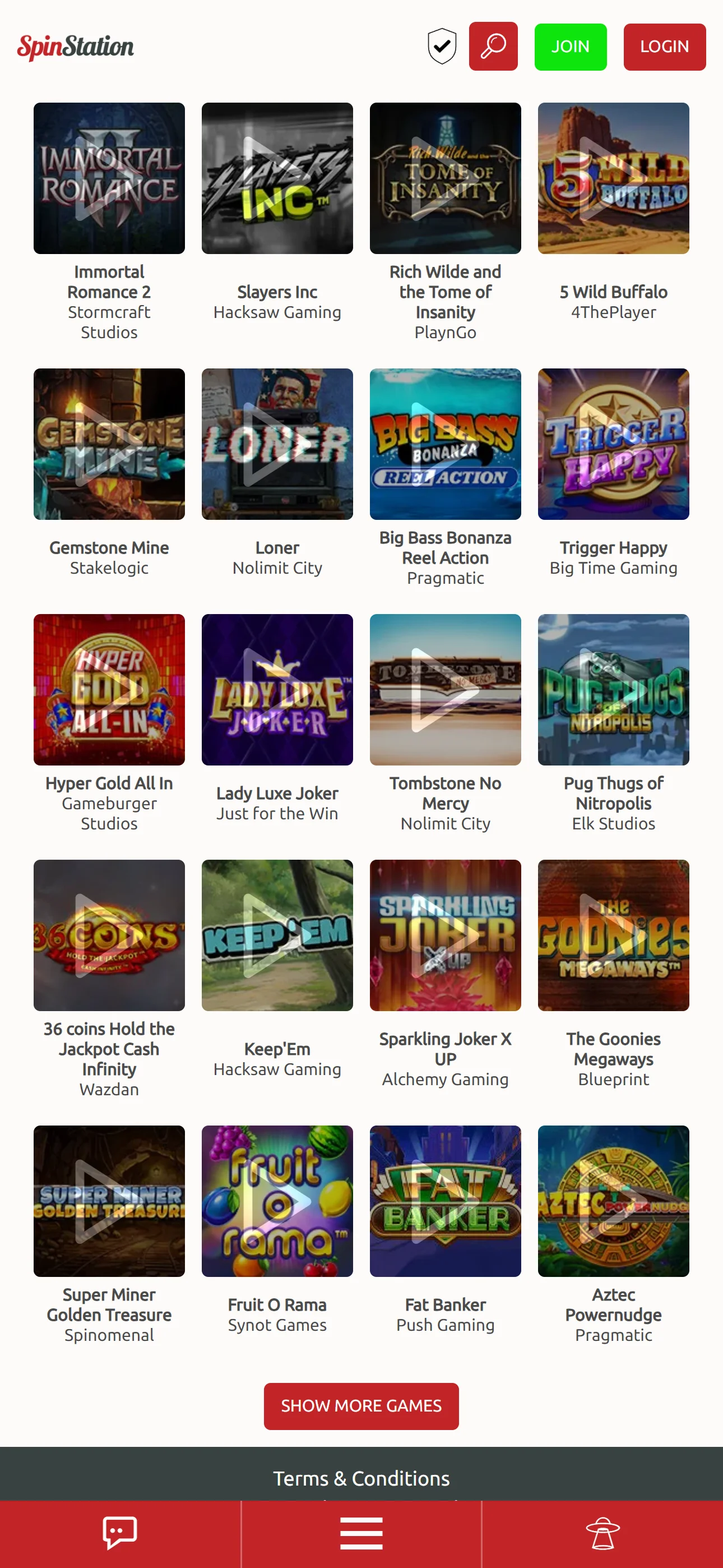Open the Terms & Conditions link
The height and width of the screenshot is (1568, 723).
(x=361, y=1478)
